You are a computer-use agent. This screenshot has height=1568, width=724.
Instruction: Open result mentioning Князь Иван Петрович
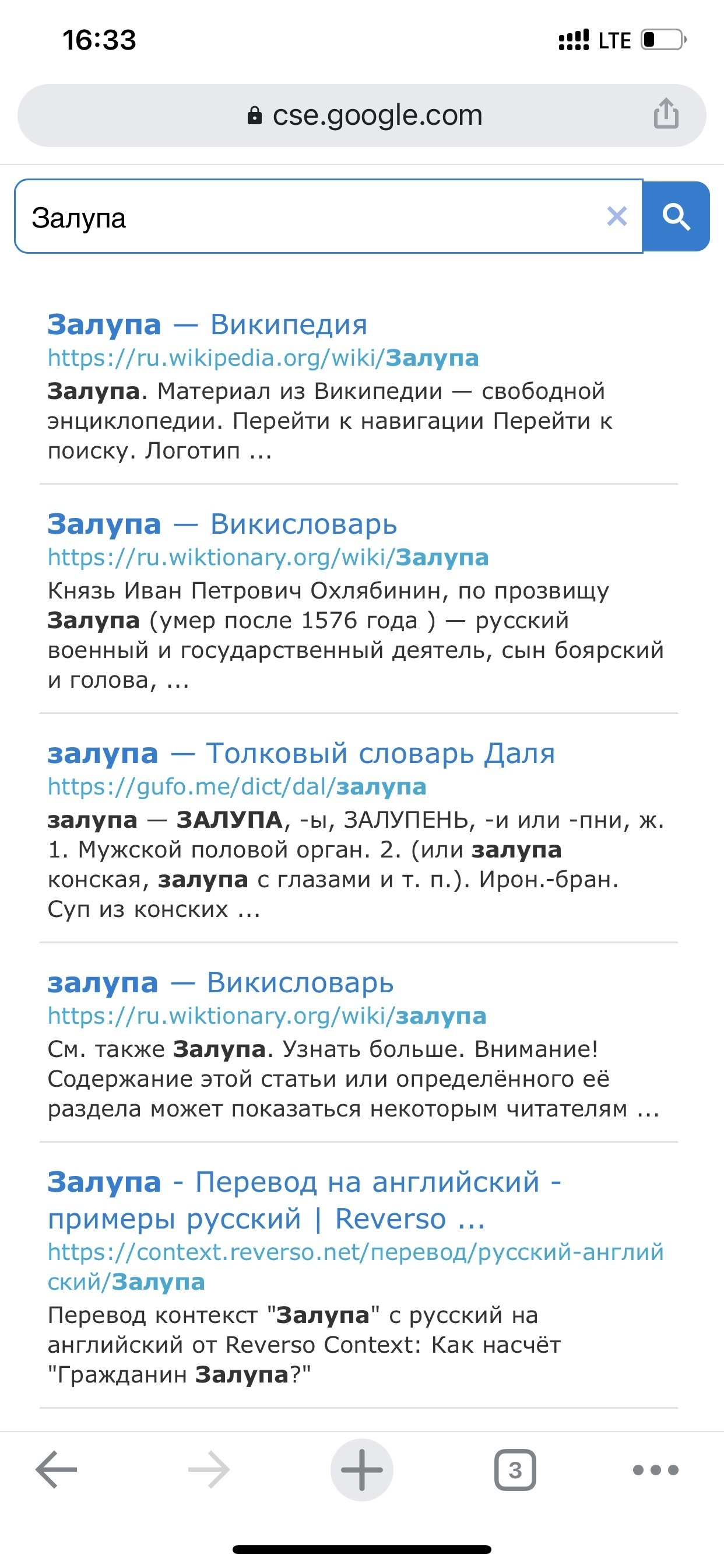tap(222, 524)
